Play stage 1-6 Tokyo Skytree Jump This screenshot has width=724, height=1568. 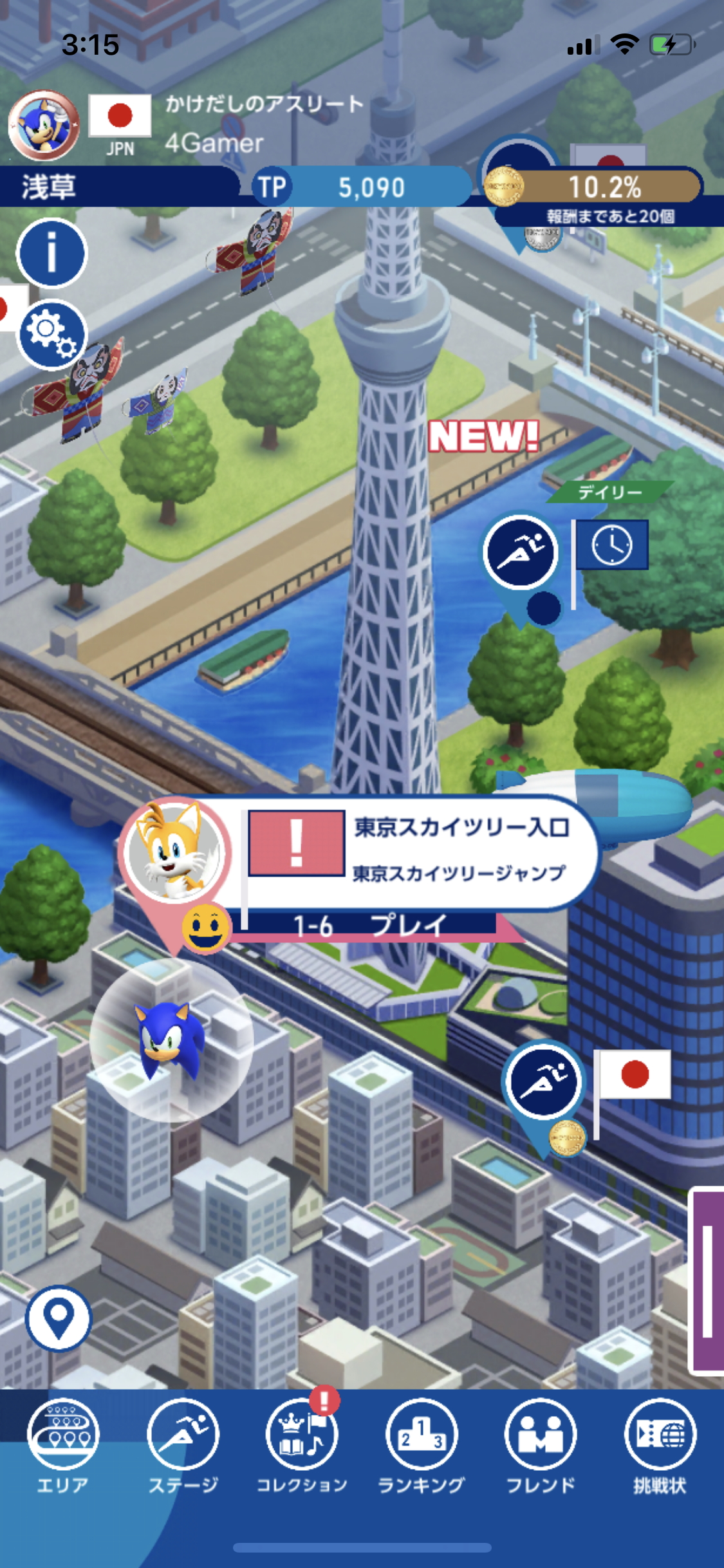pyautogui.click(x=370, y=925)
